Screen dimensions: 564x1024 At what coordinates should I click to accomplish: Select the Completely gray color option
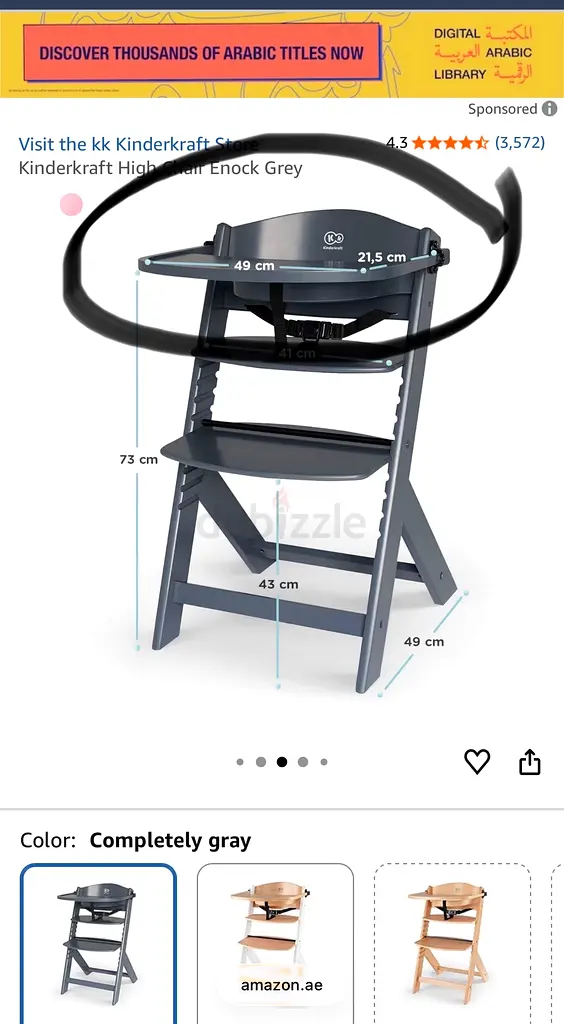99,943
